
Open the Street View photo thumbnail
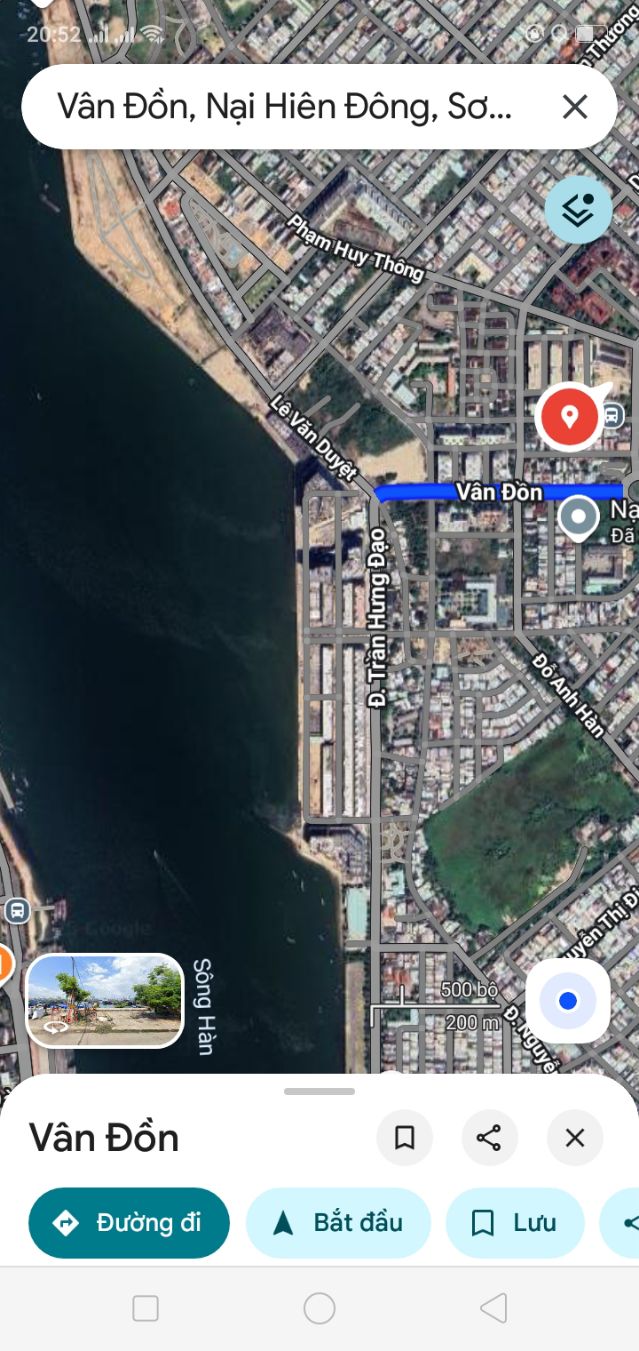[105, 1000]
